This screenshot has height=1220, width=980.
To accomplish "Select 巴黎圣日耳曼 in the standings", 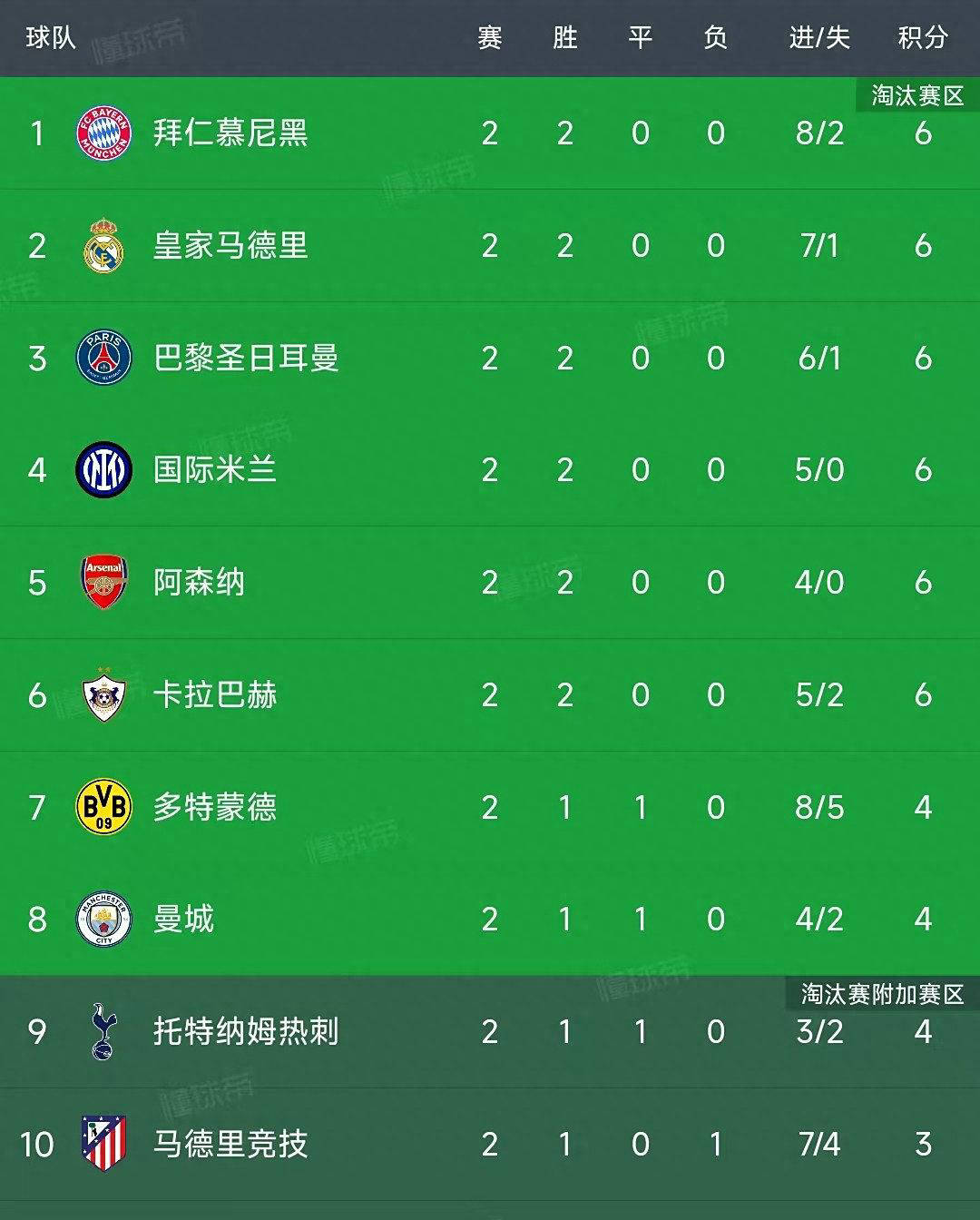I will 490,358.
